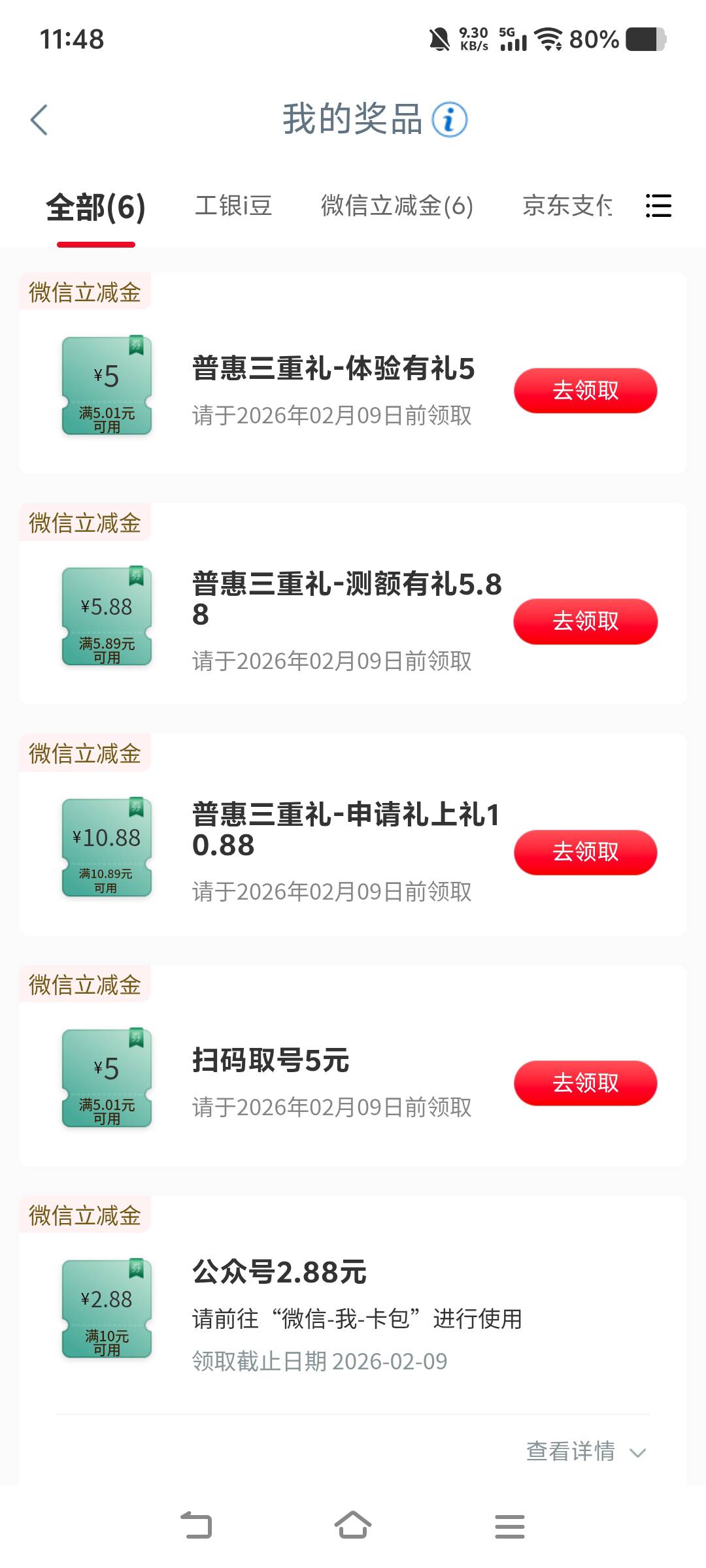Select the 全部(6) tab
The width and height of the screenshot is (706, 1568).
pos(95,208)
